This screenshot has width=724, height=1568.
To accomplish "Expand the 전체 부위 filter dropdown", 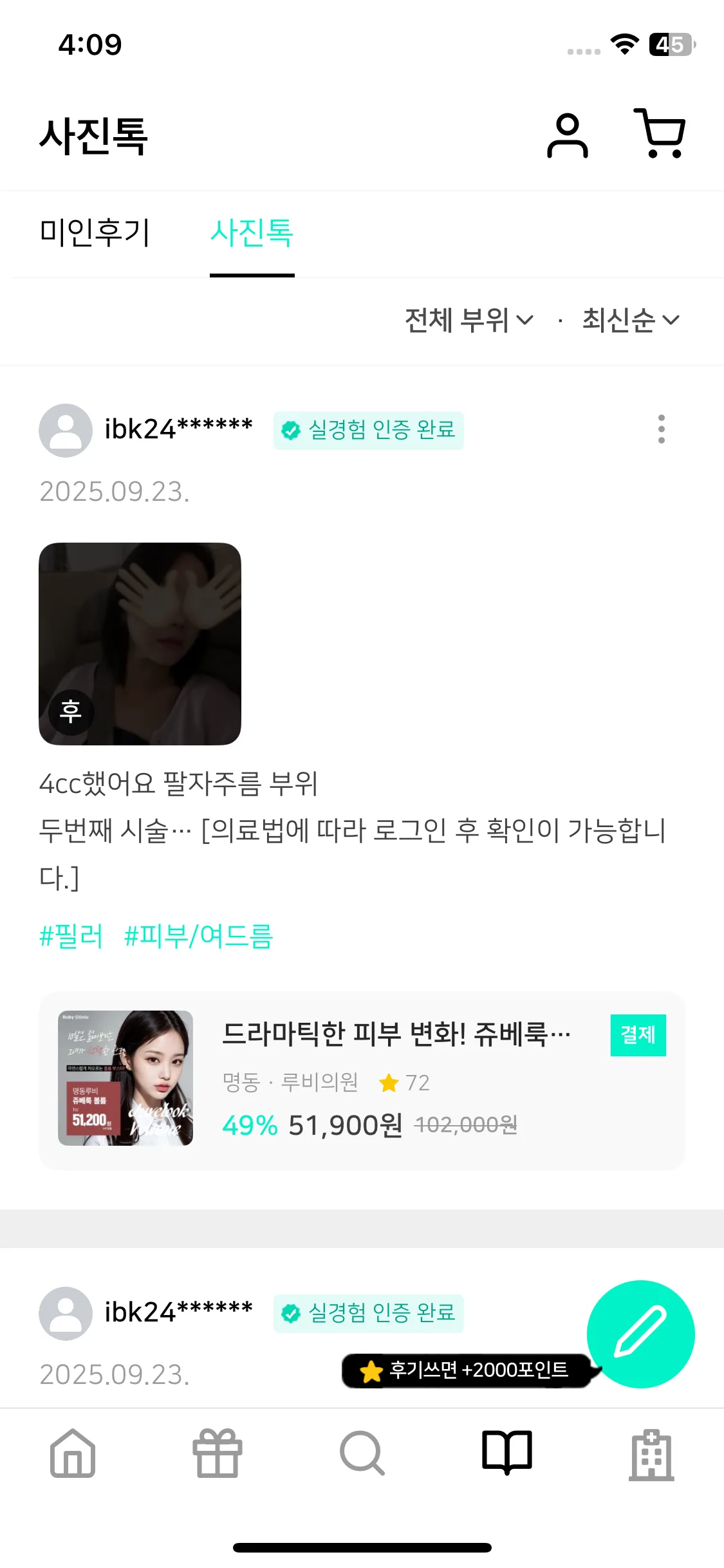I will (469, 320).
